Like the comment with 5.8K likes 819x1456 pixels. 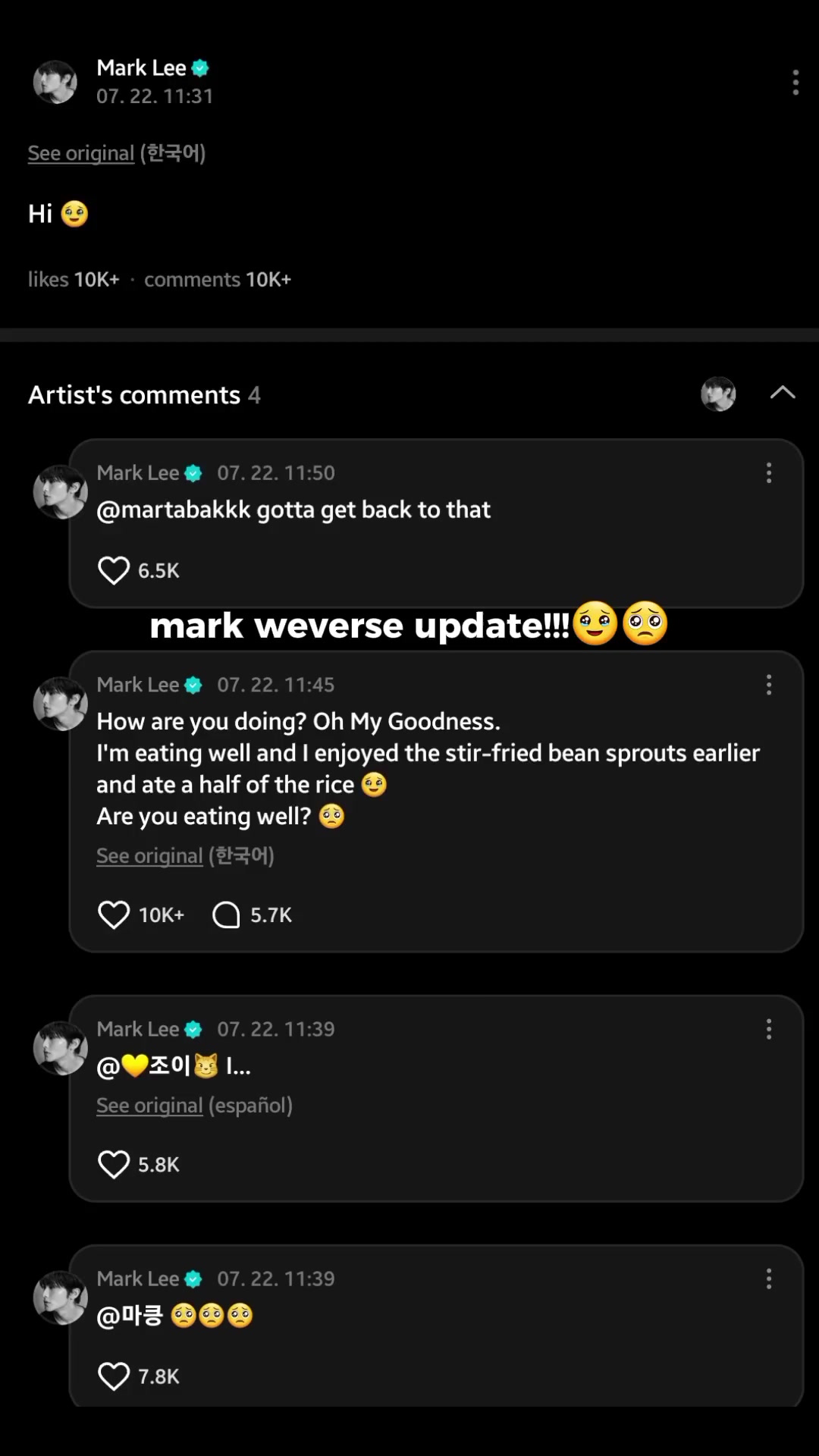(x=114, y=1164)
